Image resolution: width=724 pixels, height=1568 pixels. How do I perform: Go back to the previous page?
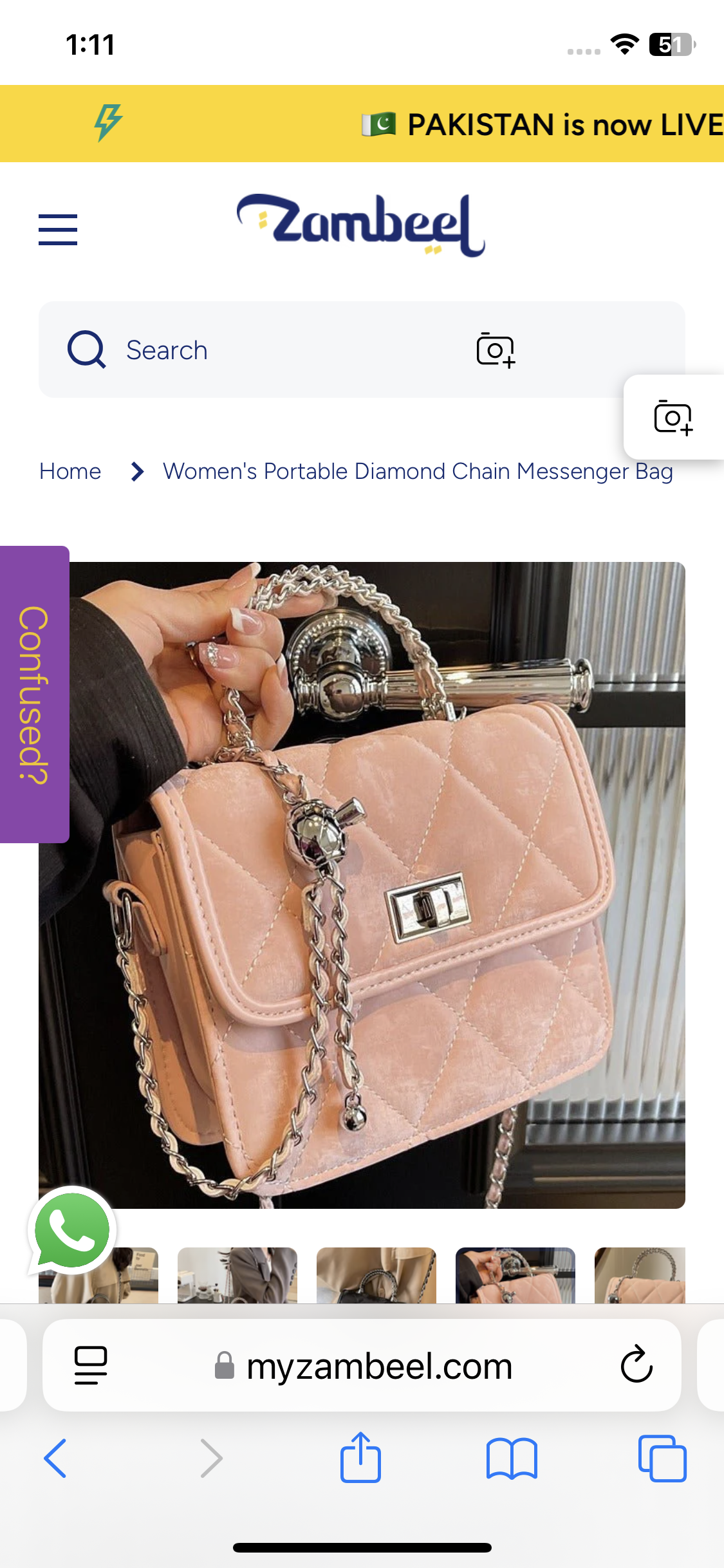(x=55, y=1459)
